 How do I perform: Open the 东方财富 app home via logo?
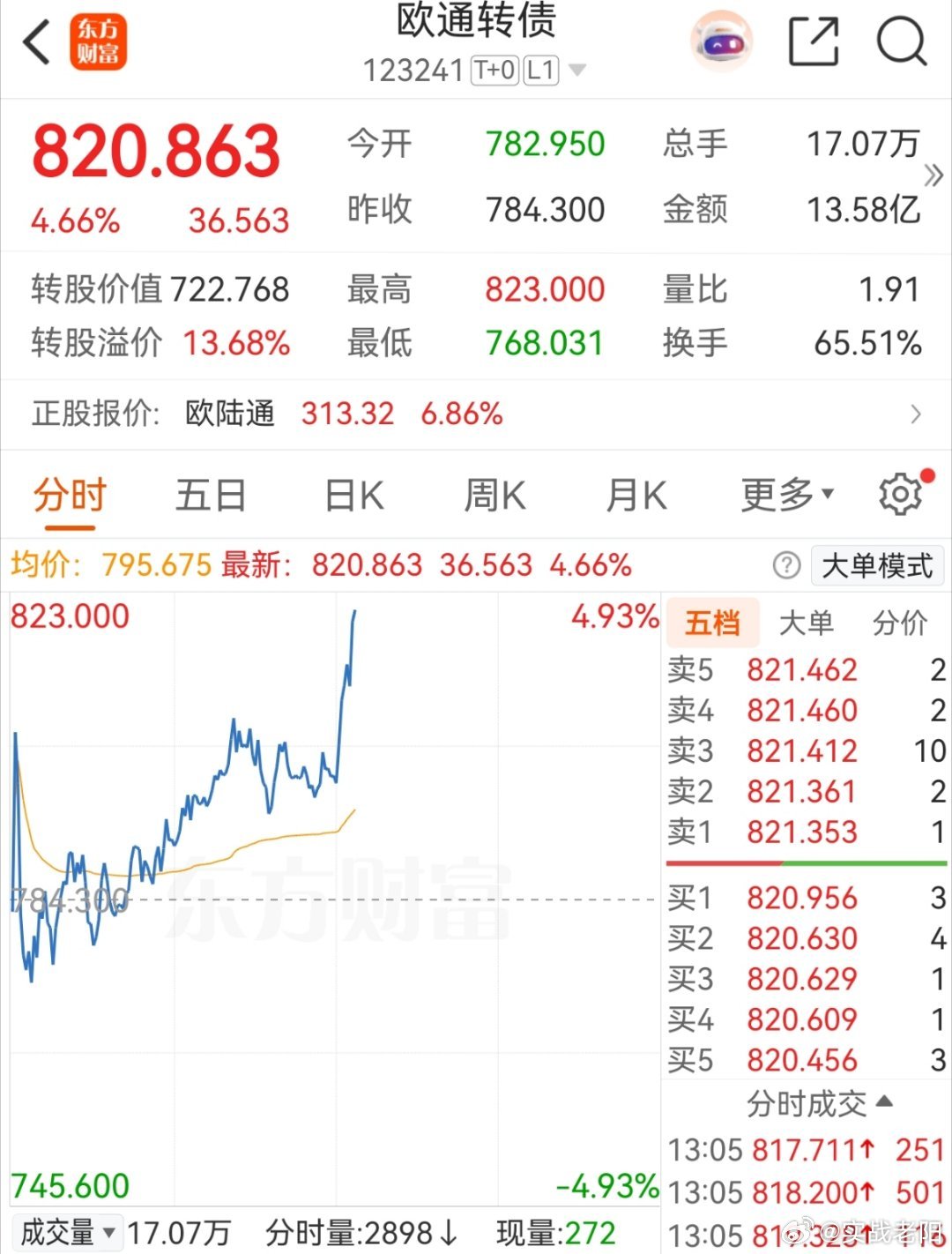point(99,42)
